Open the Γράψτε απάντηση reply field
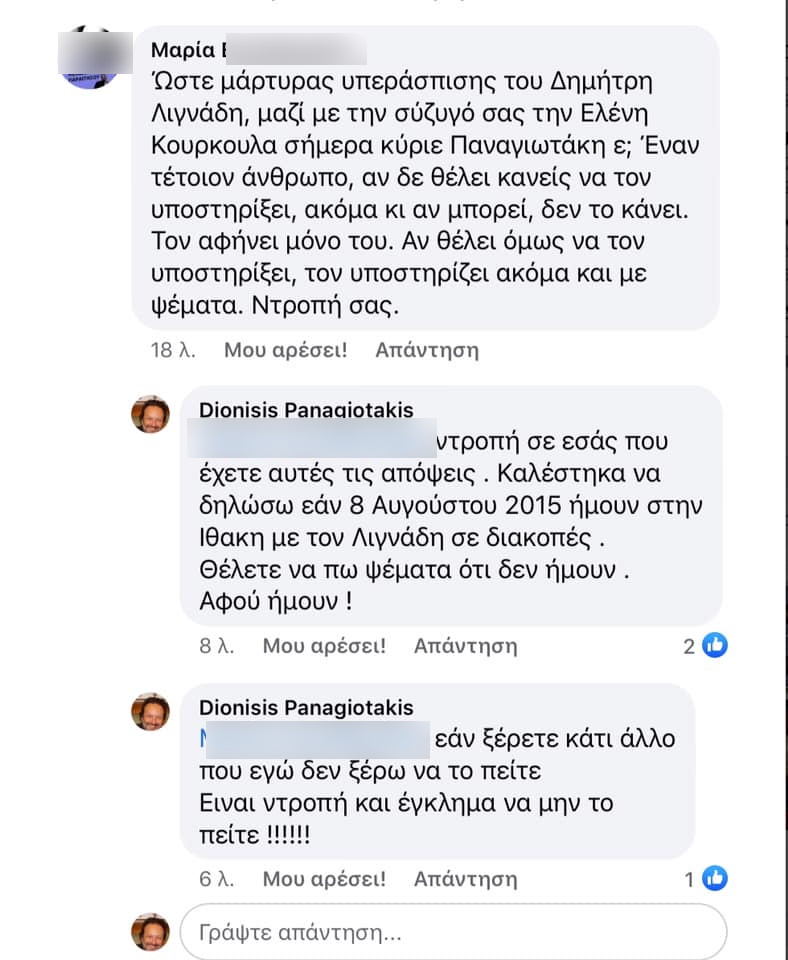Viewport: 788px width, 960px height. click(x=453, y=934)
